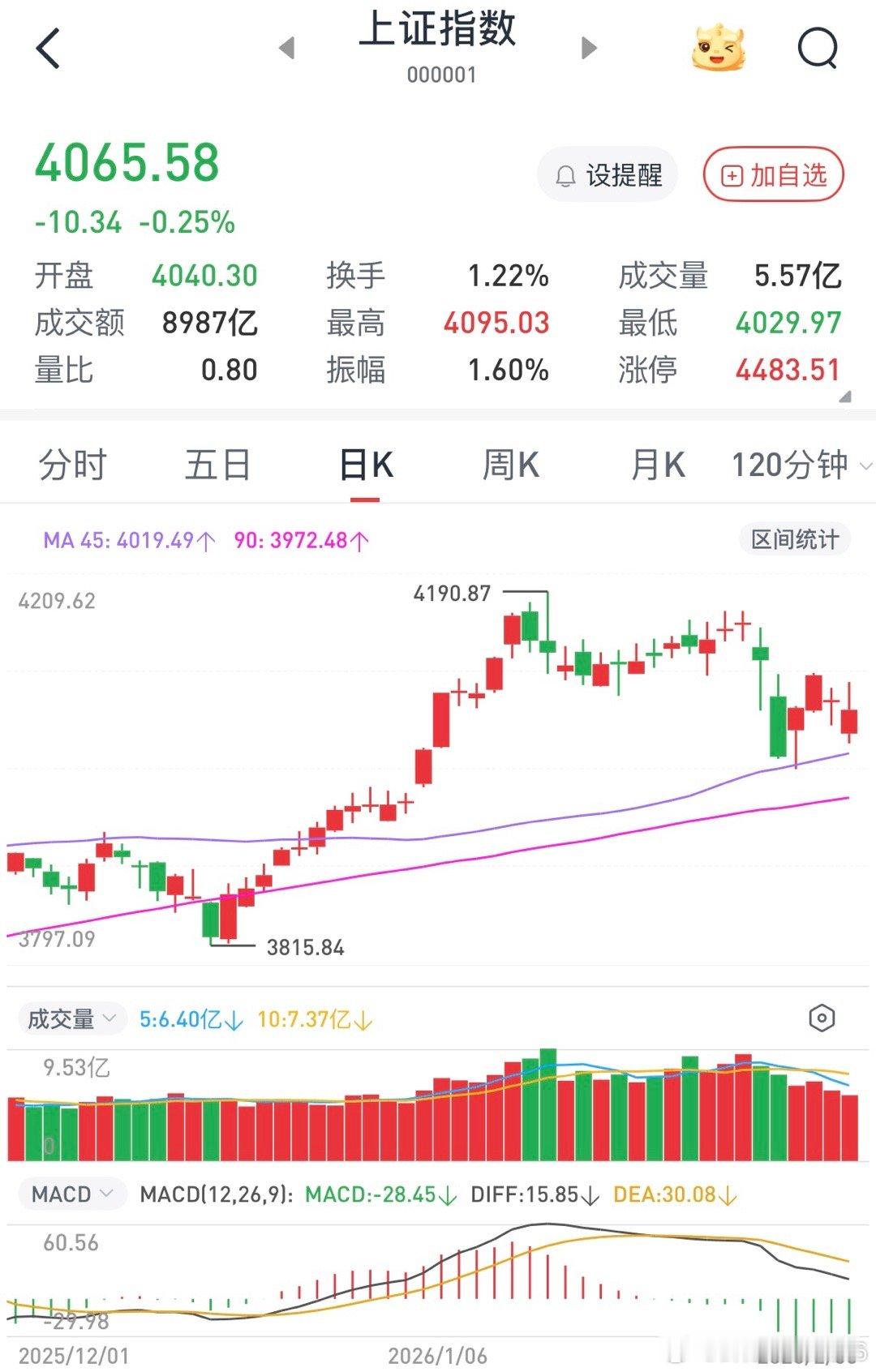Screen dimensions: 876x1372
Task: Tap the index price 4065.58
Action: pos(128,160)
